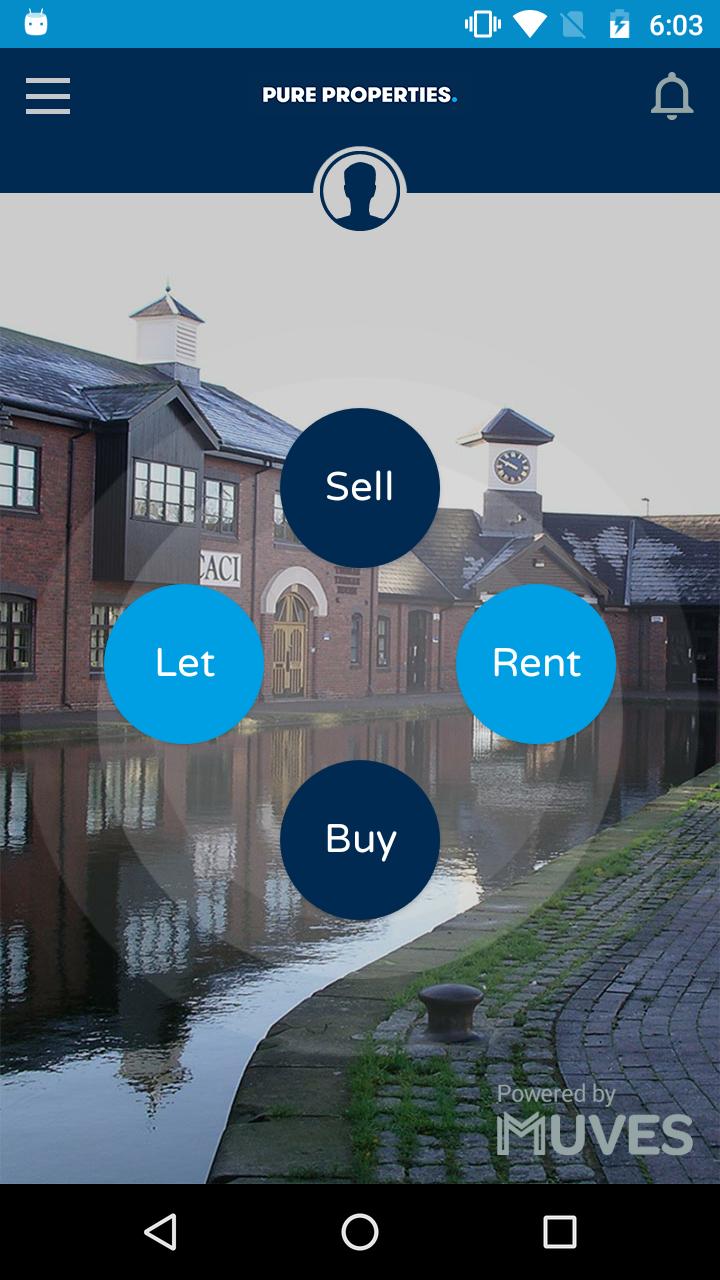Tap the profile picture placeholder silhouette

(360, 190)
